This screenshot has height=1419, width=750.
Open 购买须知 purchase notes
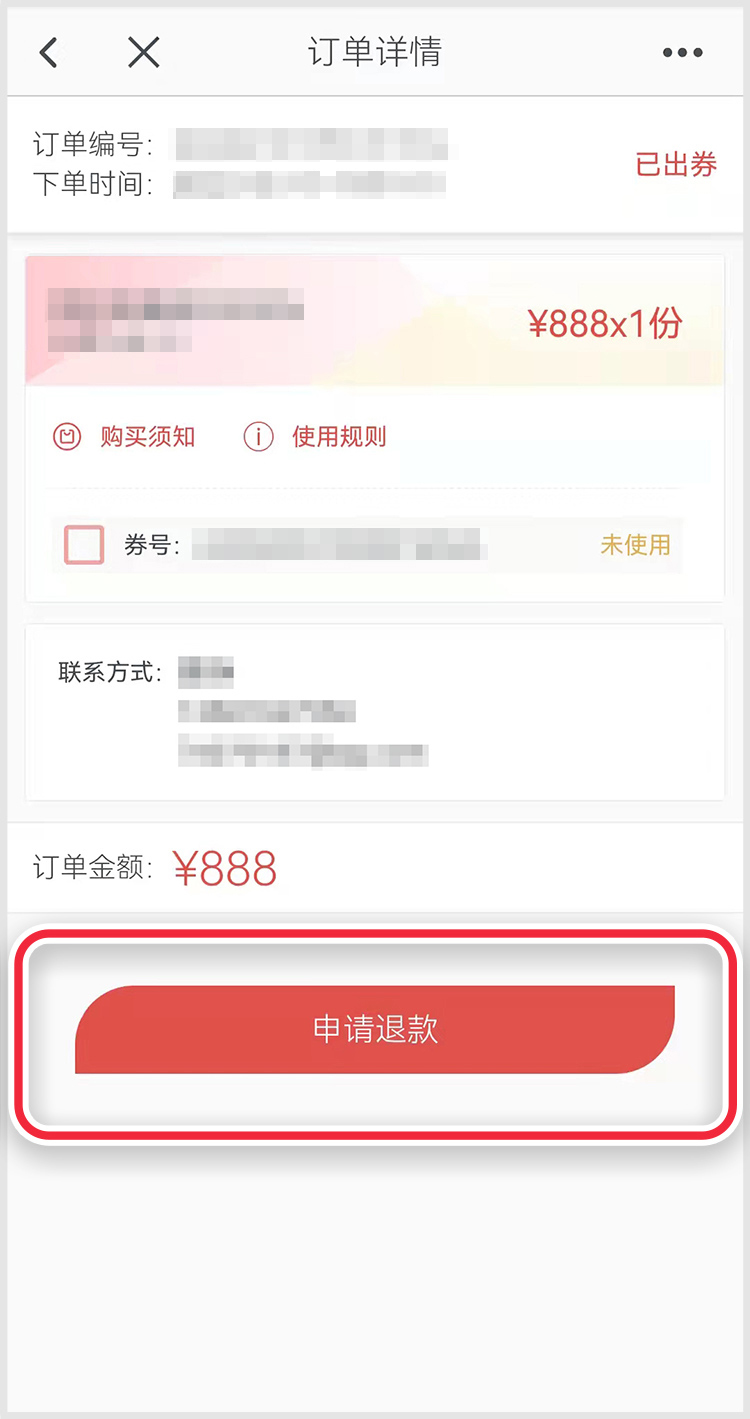click(124, 437)
